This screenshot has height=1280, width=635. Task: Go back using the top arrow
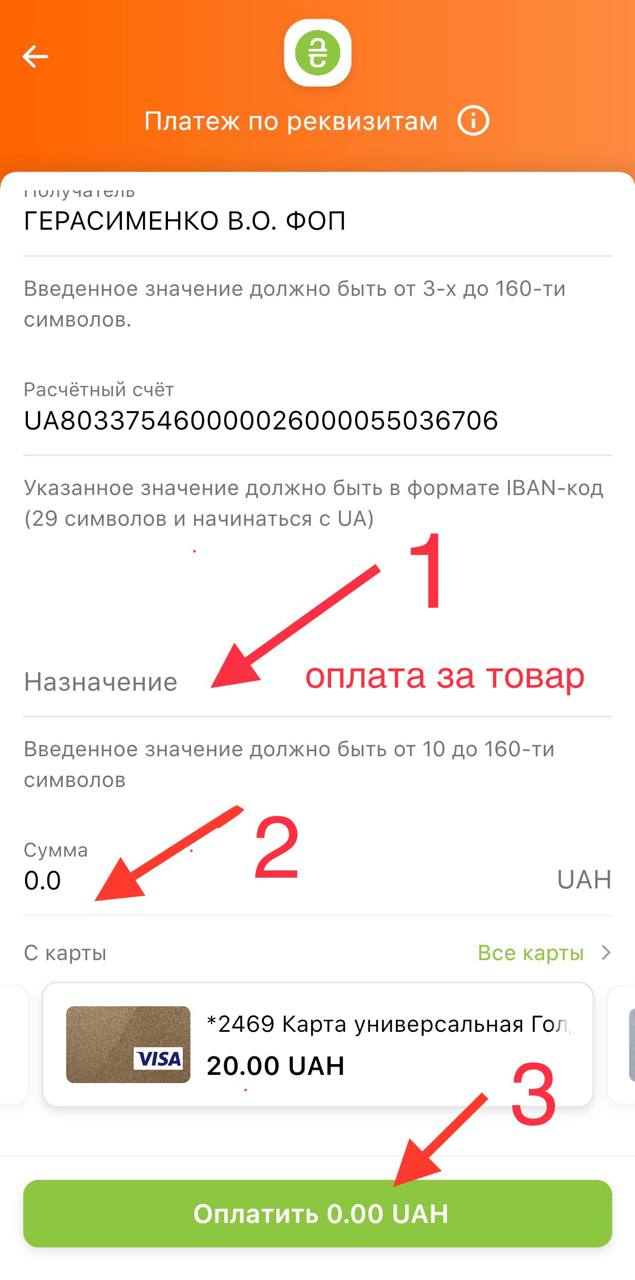point(36,57)
